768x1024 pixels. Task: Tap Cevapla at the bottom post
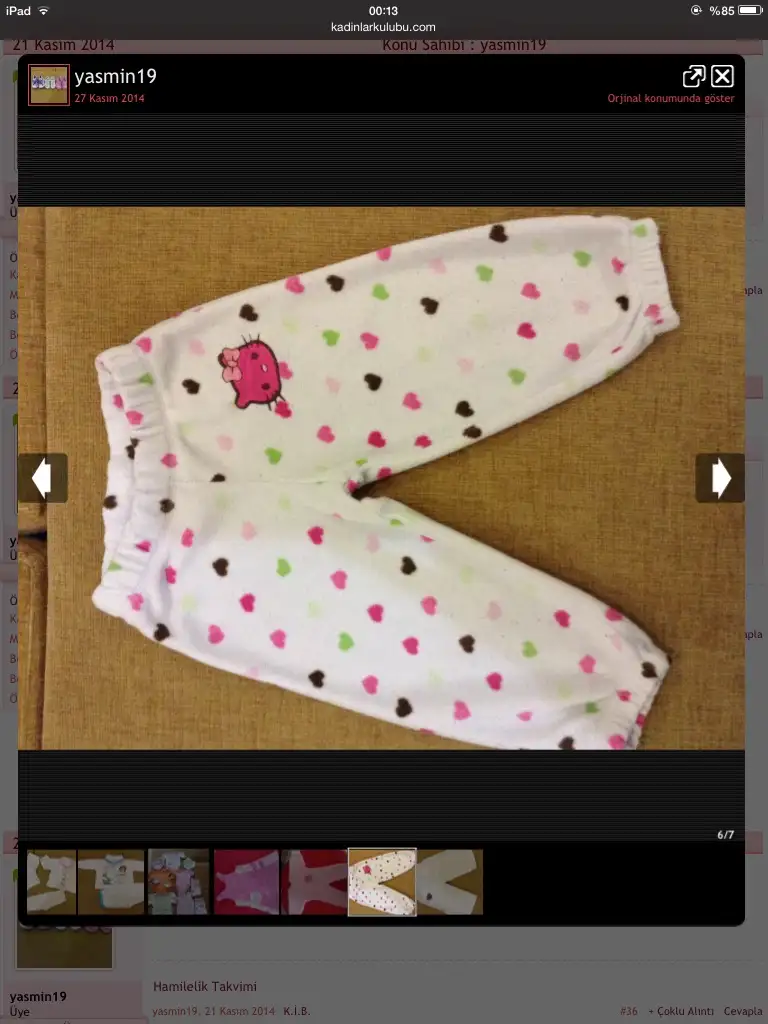click(743, 1011)
